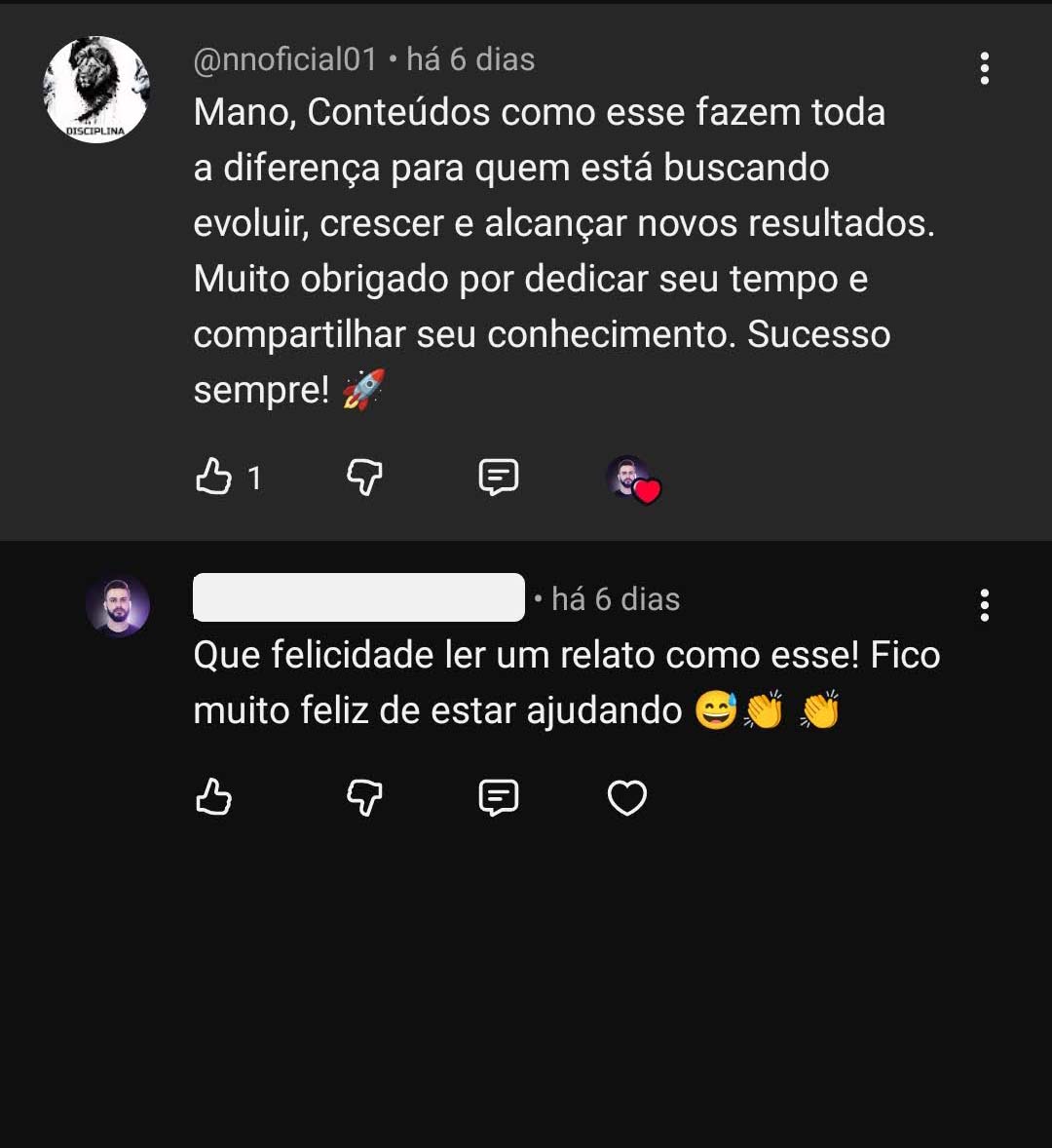Heart the second comment
Image resolution: width=1052 pixels, height=1148 pixels.
(x=626, y=796)
